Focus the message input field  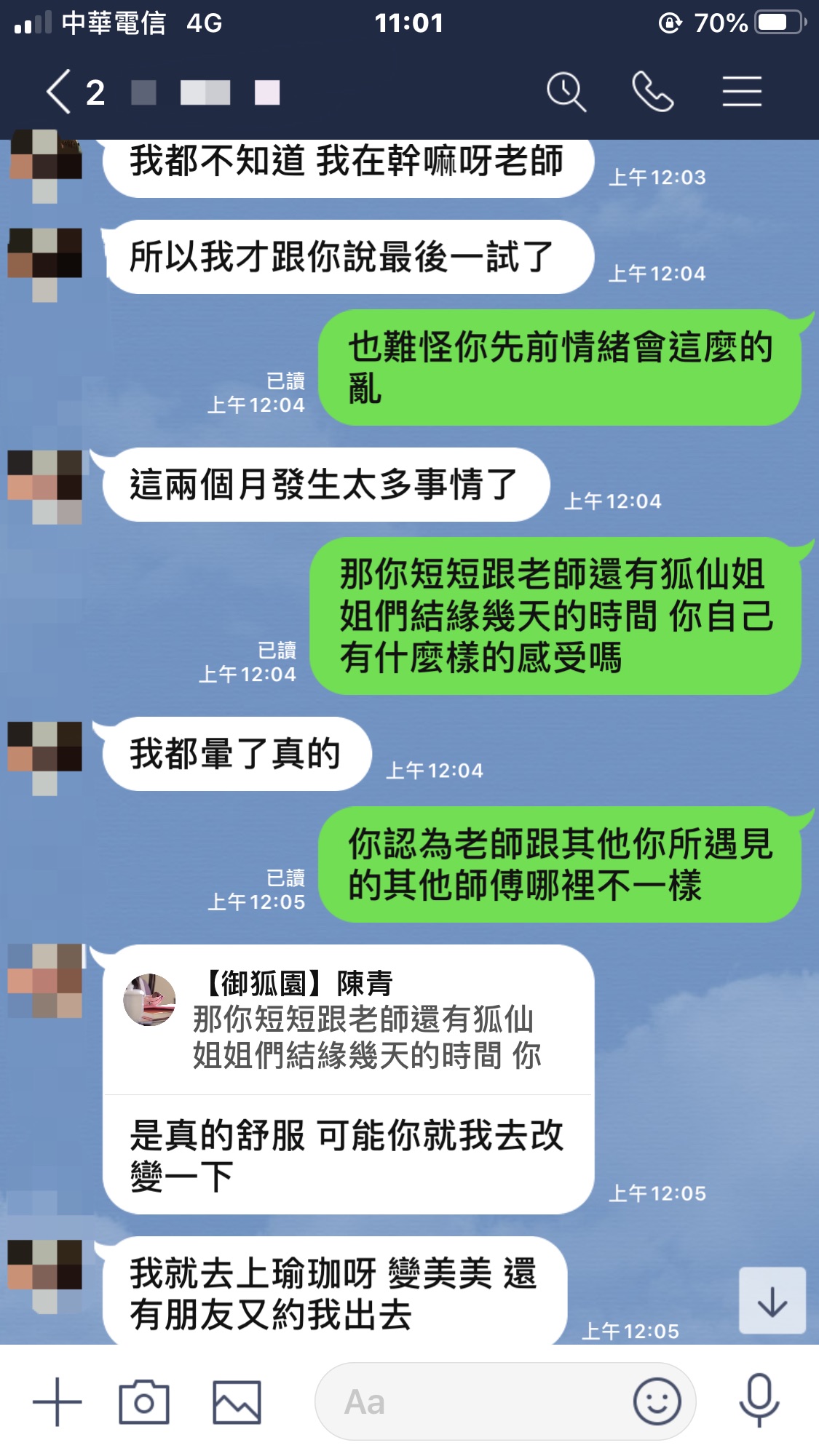[x=473, y=1401]
